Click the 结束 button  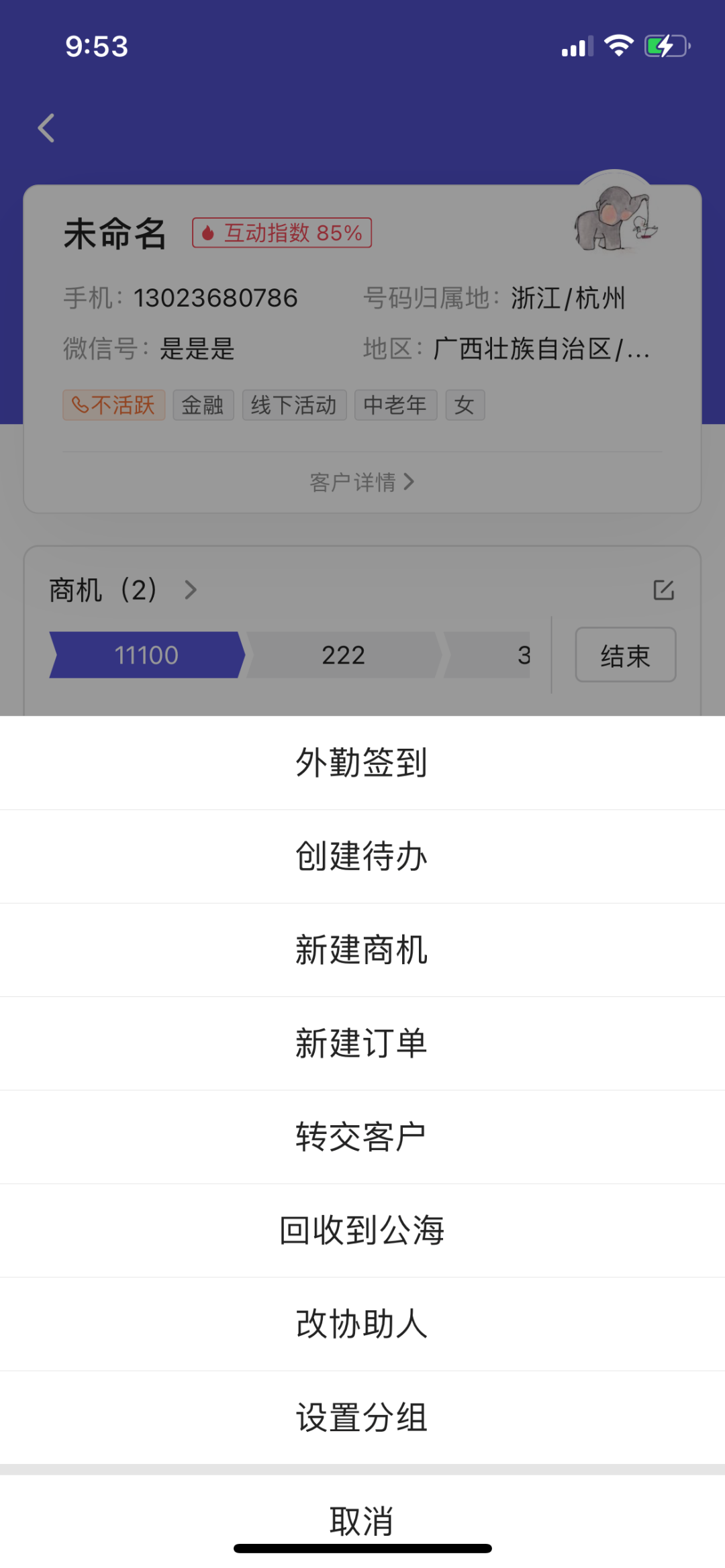click(x=625, y=656)
